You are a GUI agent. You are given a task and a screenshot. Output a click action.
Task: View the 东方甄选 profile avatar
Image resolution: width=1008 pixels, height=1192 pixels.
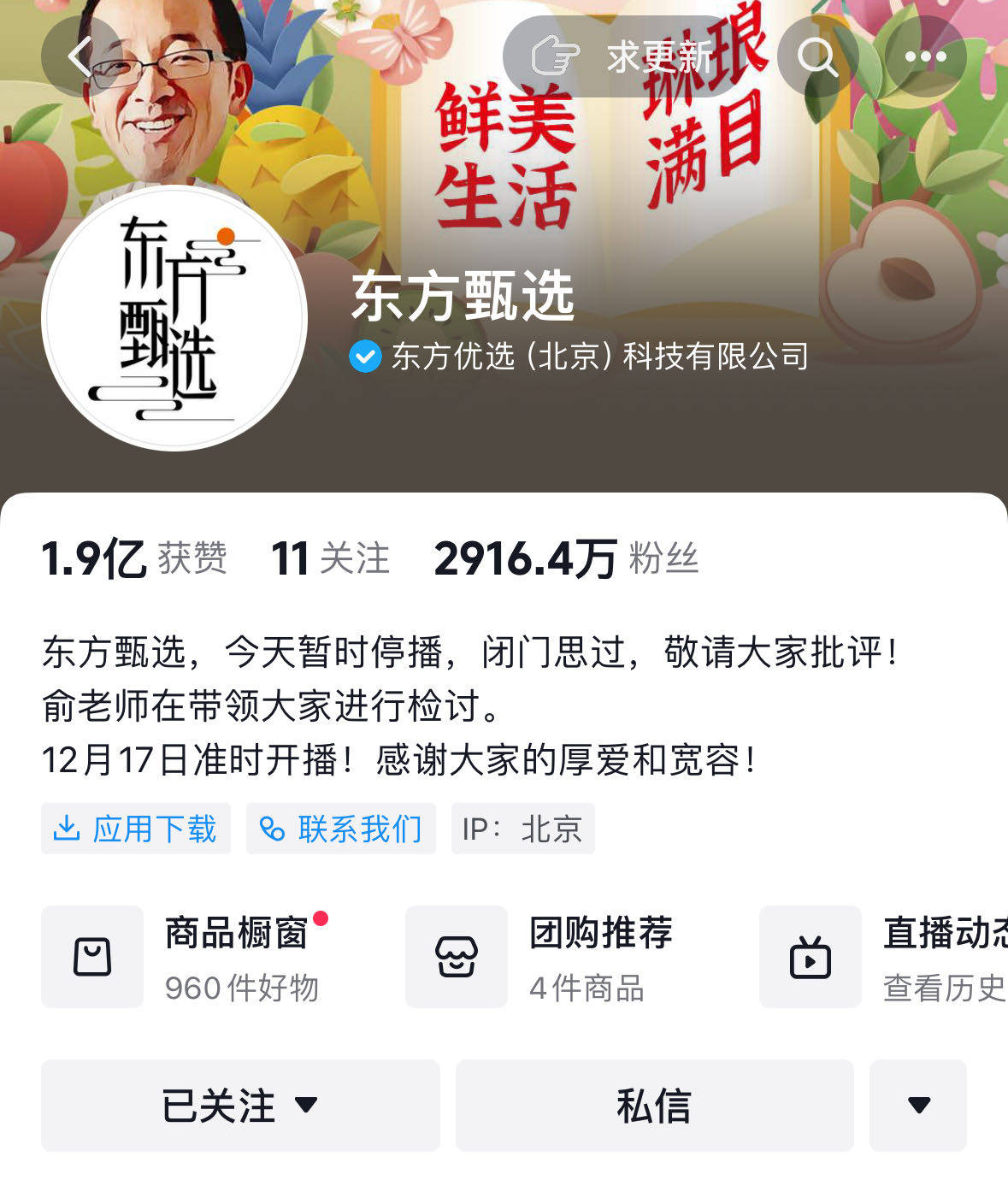pyautogui.click(x=174, y=318)
